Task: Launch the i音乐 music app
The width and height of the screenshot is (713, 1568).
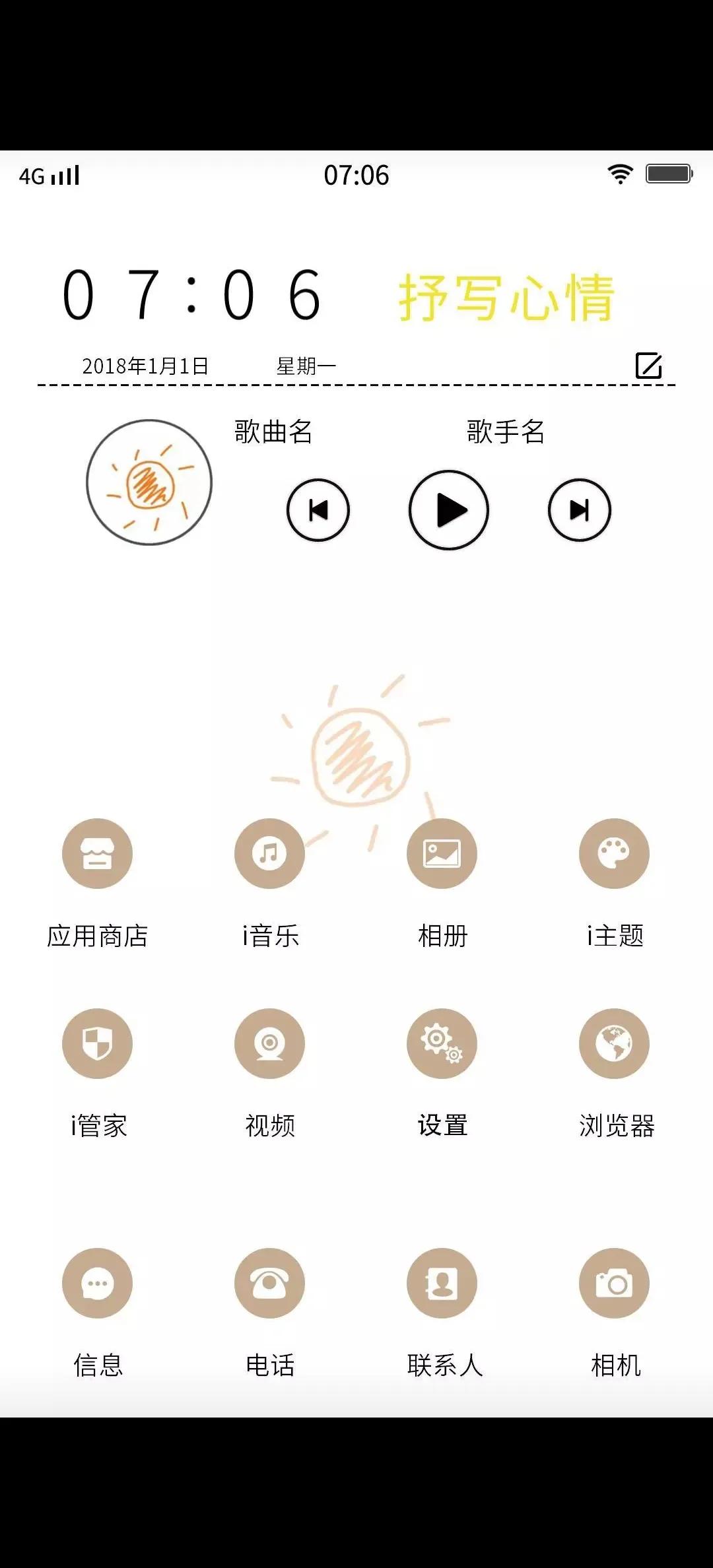Action: coord(269,853)
